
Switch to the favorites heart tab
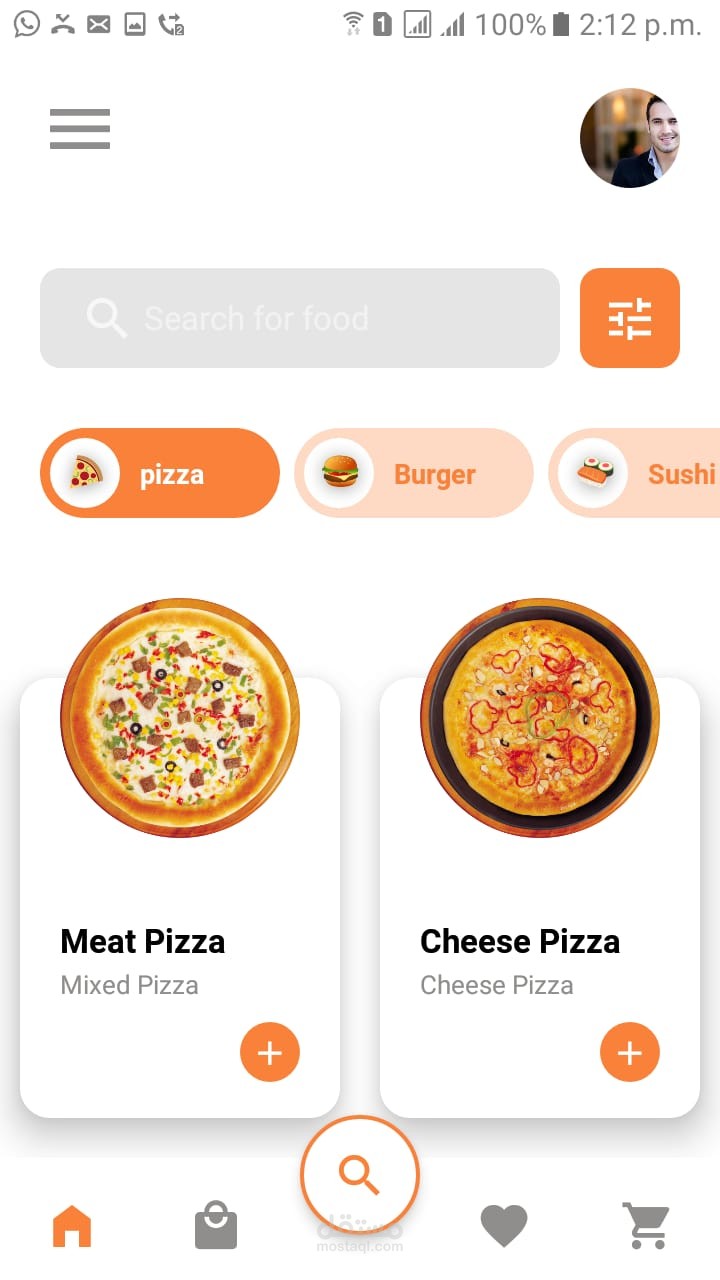pos(504,1226)
